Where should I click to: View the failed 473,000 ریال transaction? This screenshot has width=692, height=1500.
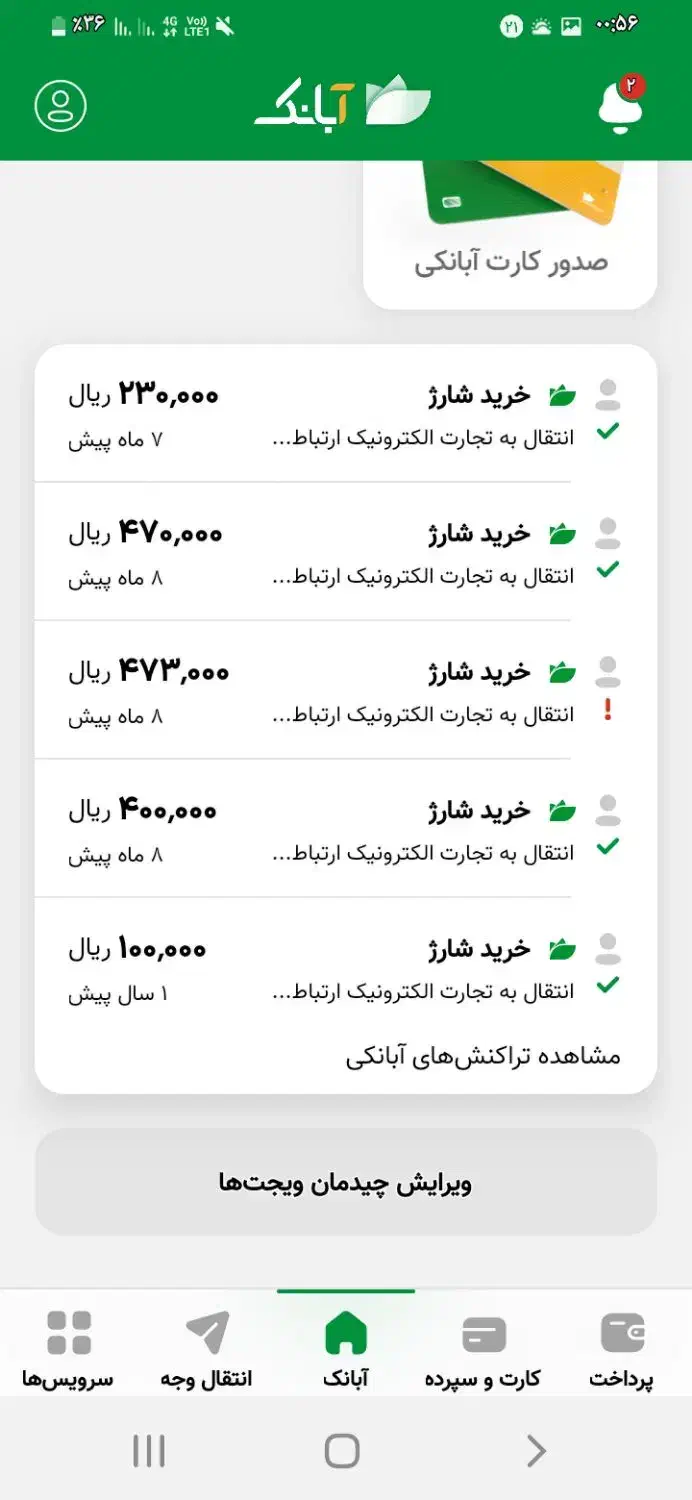[x=345, y=691]
